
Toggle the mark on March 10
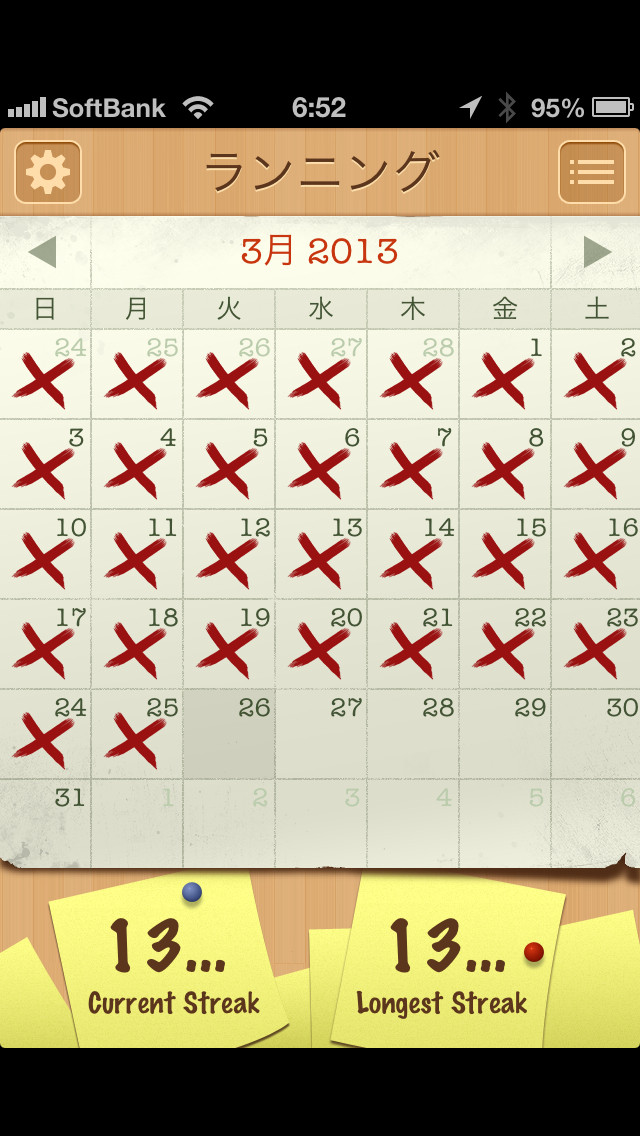[x=45, y=555]
